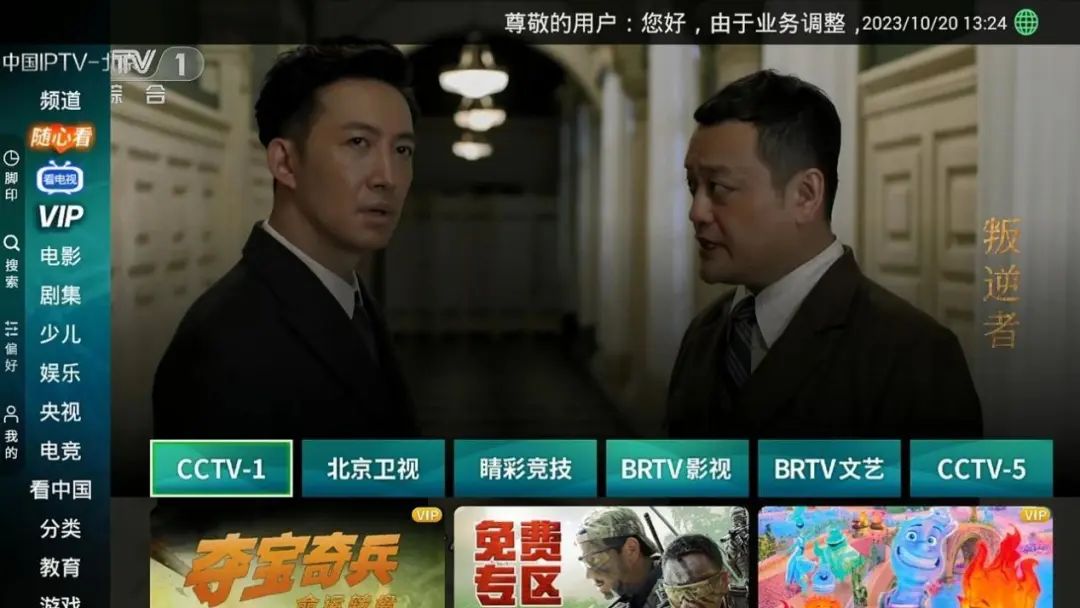The image size is (1080, 608).
Task: Open the 娱乐 category
Action: (x=60, y=373)
